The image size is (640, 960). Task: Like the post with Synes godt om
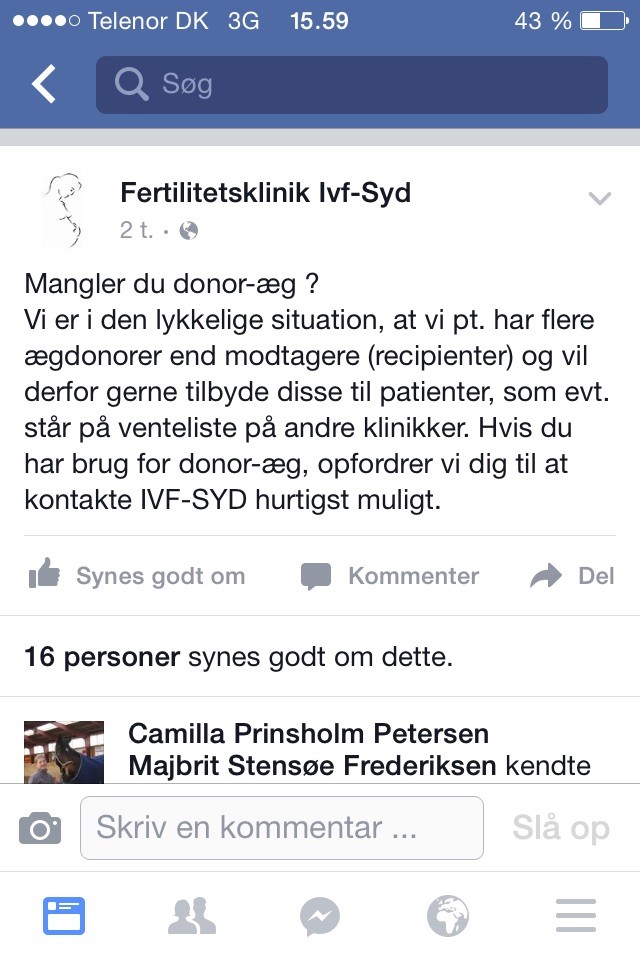coord(137,576)
